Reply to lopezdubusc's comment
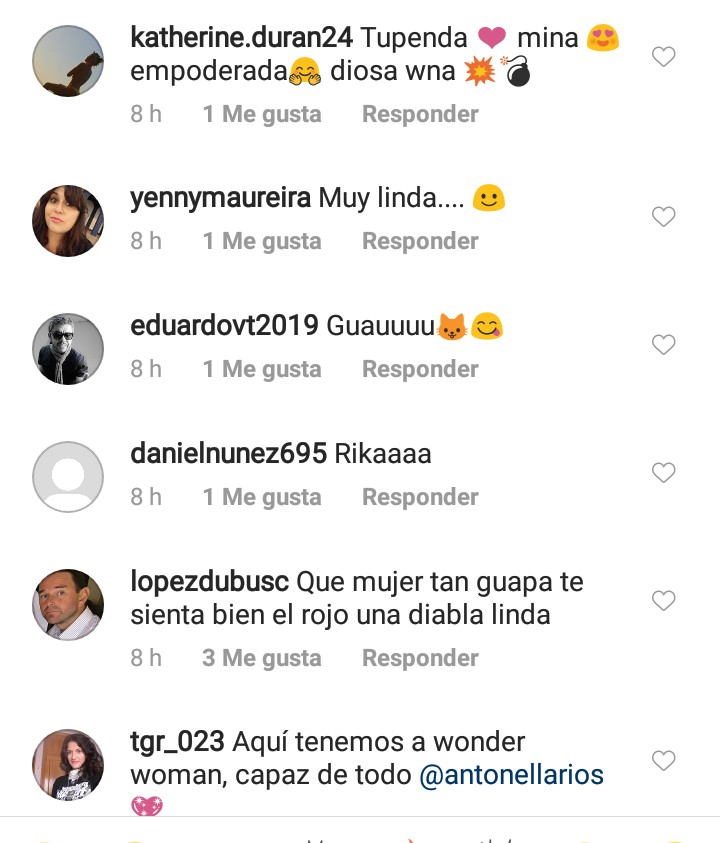Image resolution: width=720 pixels, height=843 pixels. pyautogui.click(x=420, y=658)
